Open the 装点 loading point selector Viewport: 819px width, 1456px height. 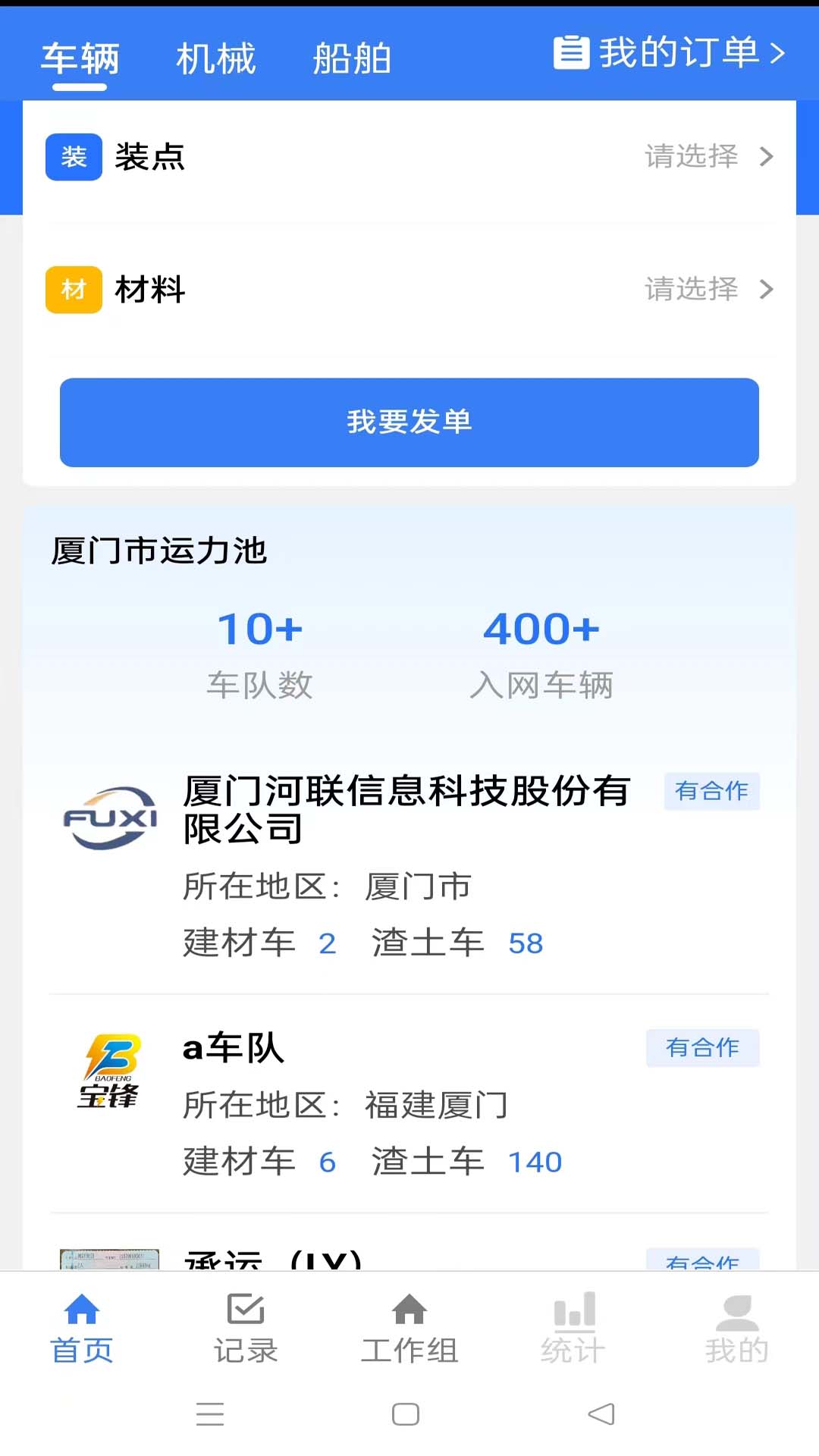[x=409, y=157]
